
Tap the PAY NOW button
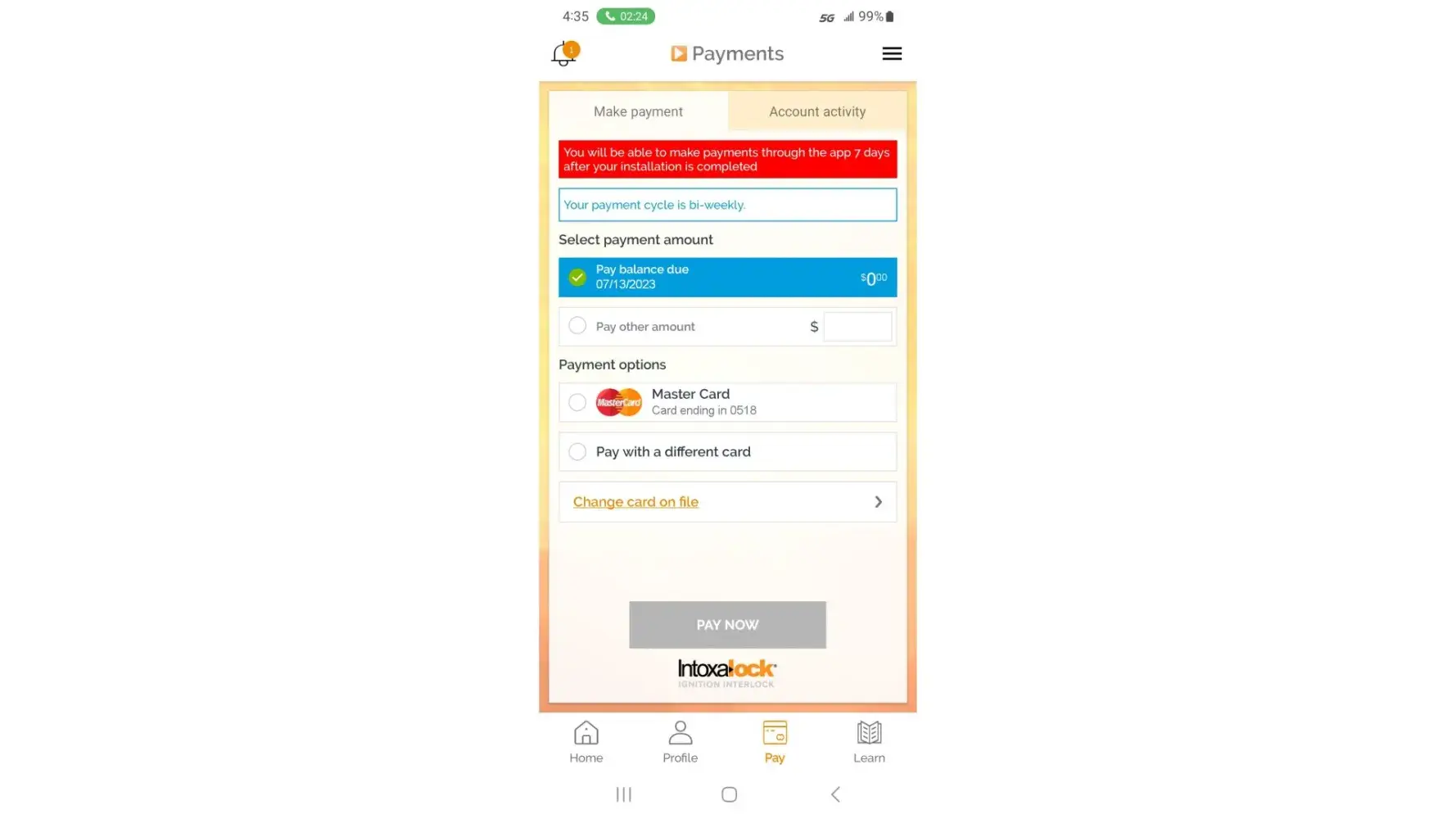pos(726,625)
